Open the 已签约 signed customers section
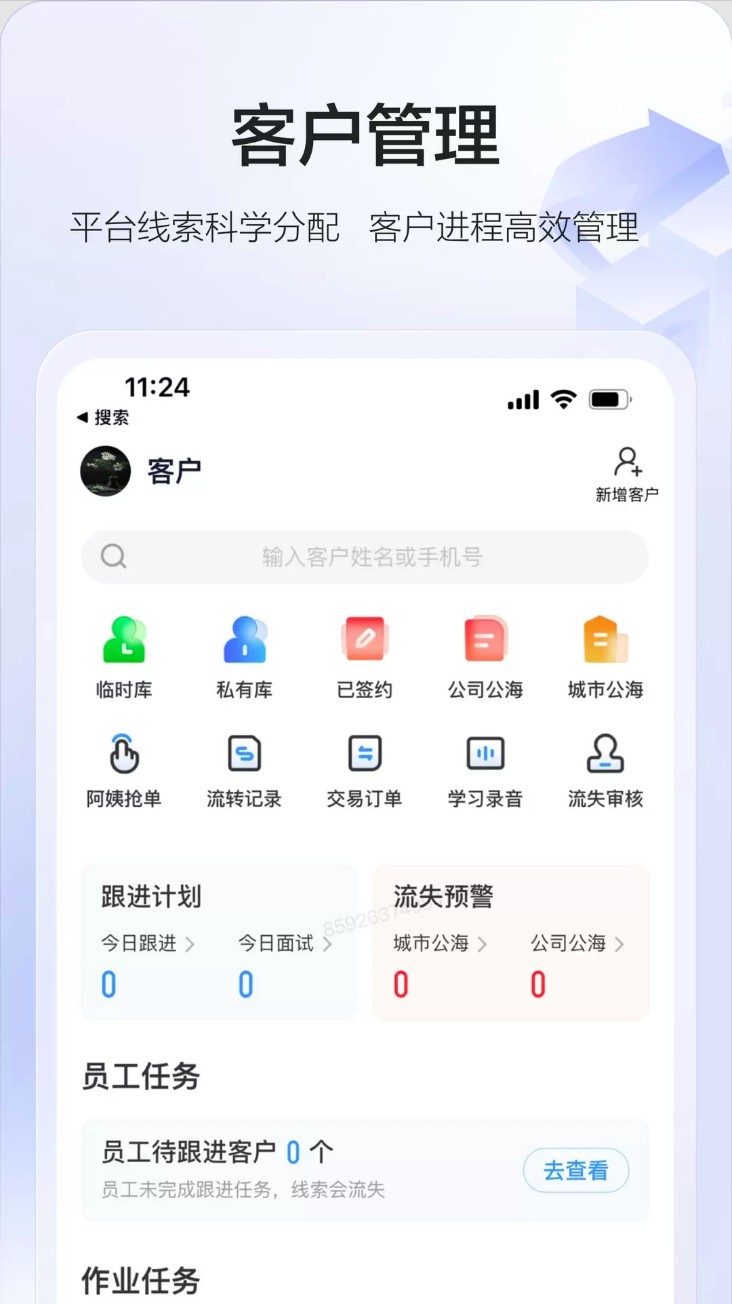 364,655
